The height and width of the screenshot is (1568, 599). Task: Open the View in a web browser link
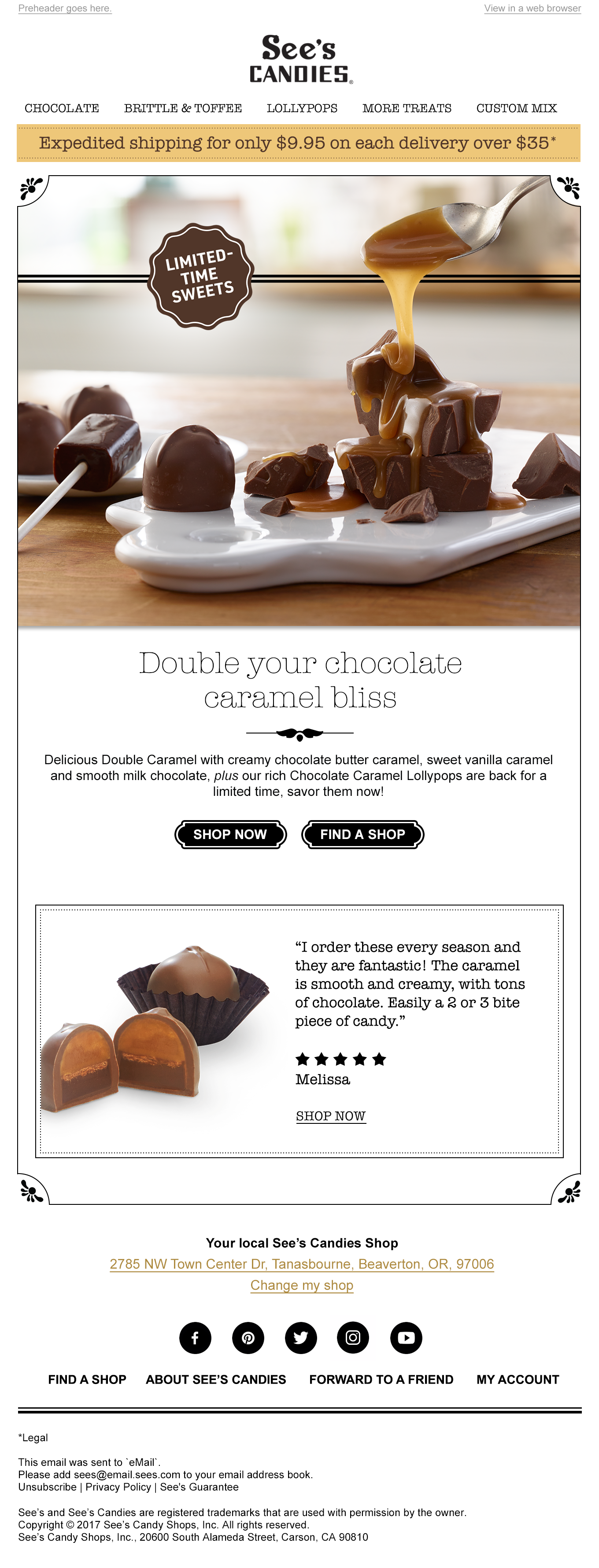[532, 8]
